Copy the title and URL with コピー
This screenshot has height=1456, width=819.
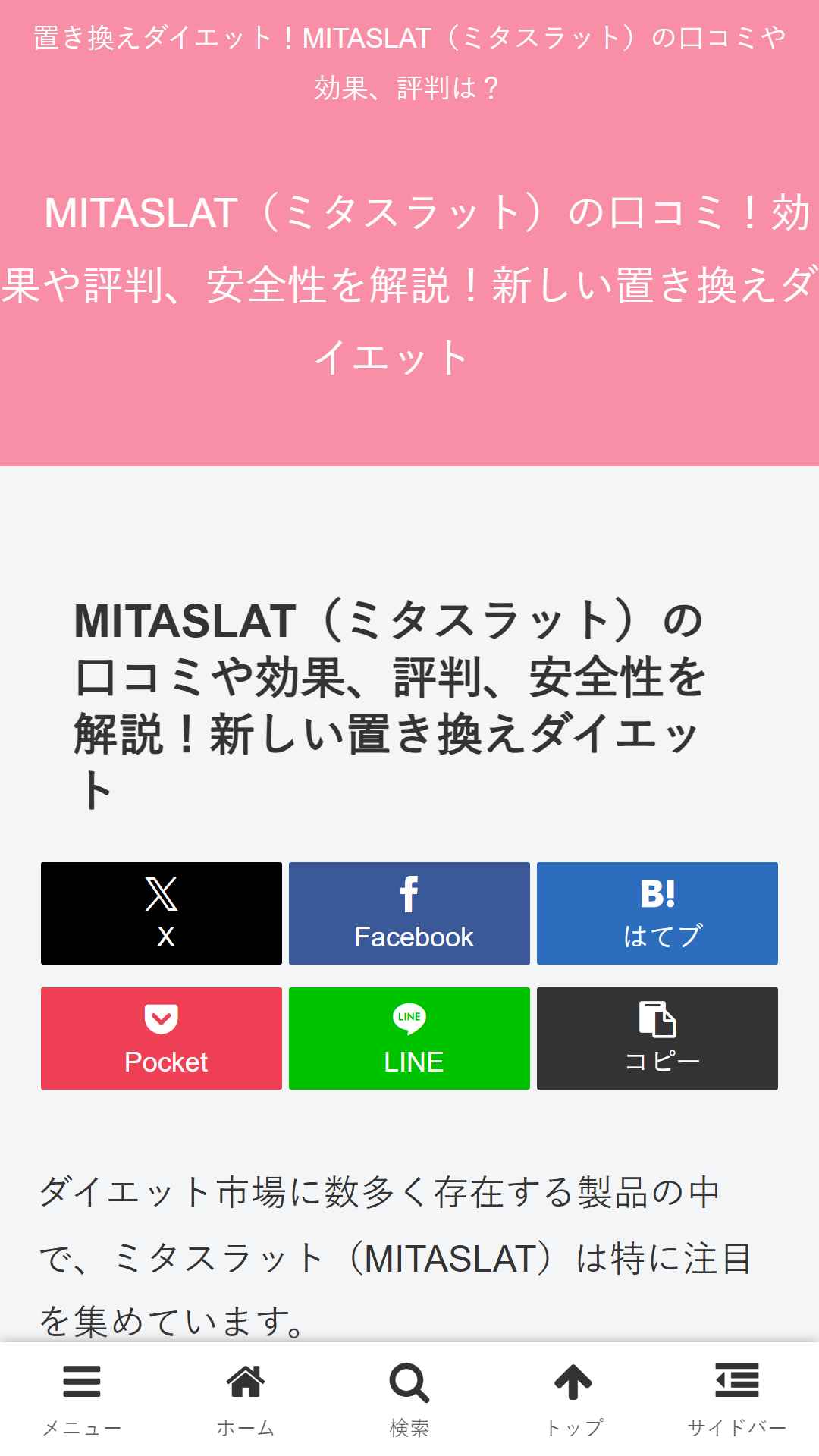coord(657,1038)
